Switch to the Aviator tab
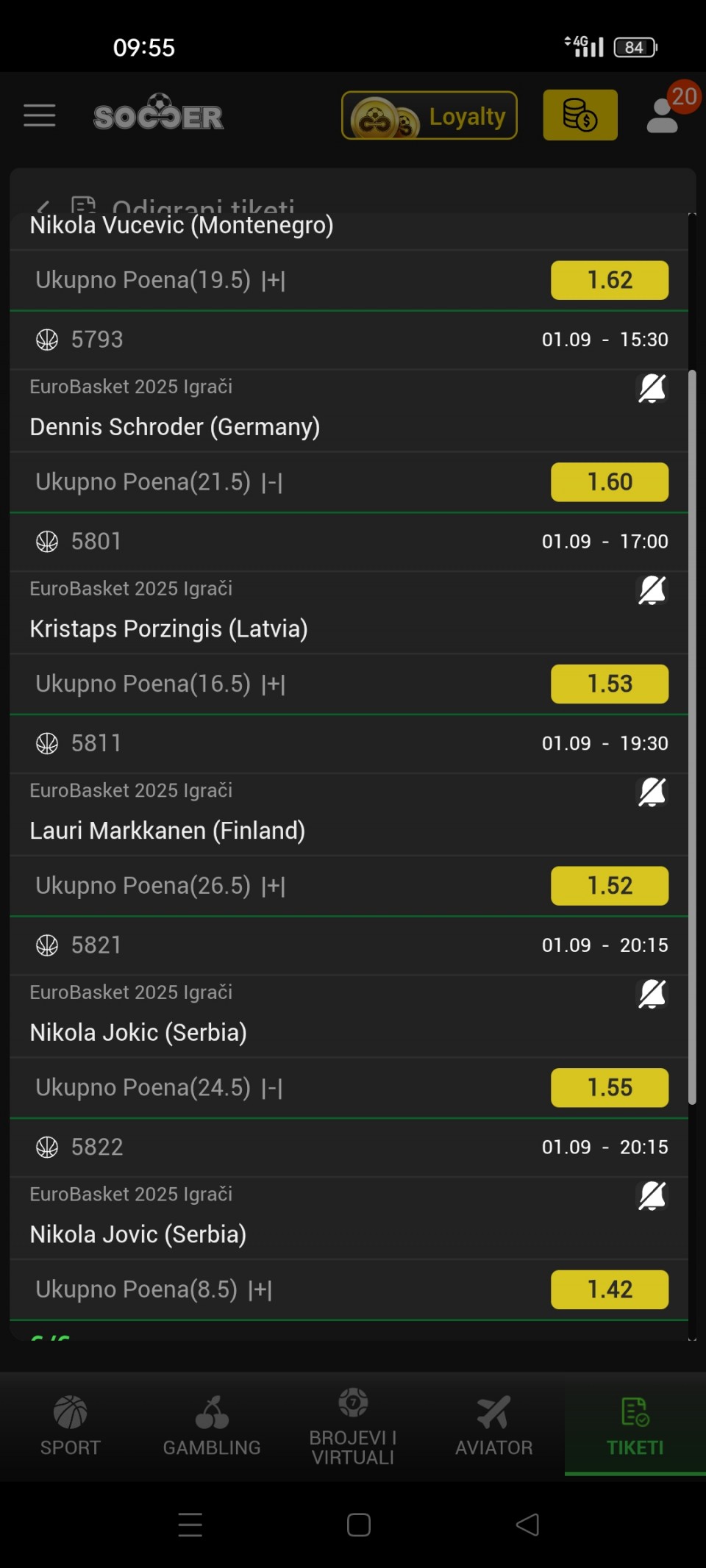Screen dimensions: 706x1568 tap(494, 1426)
